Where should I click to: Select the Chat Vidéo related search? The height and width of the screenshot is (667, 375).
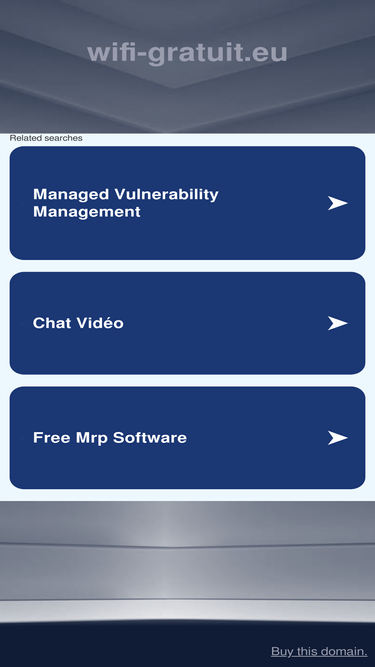pos(187,323)
